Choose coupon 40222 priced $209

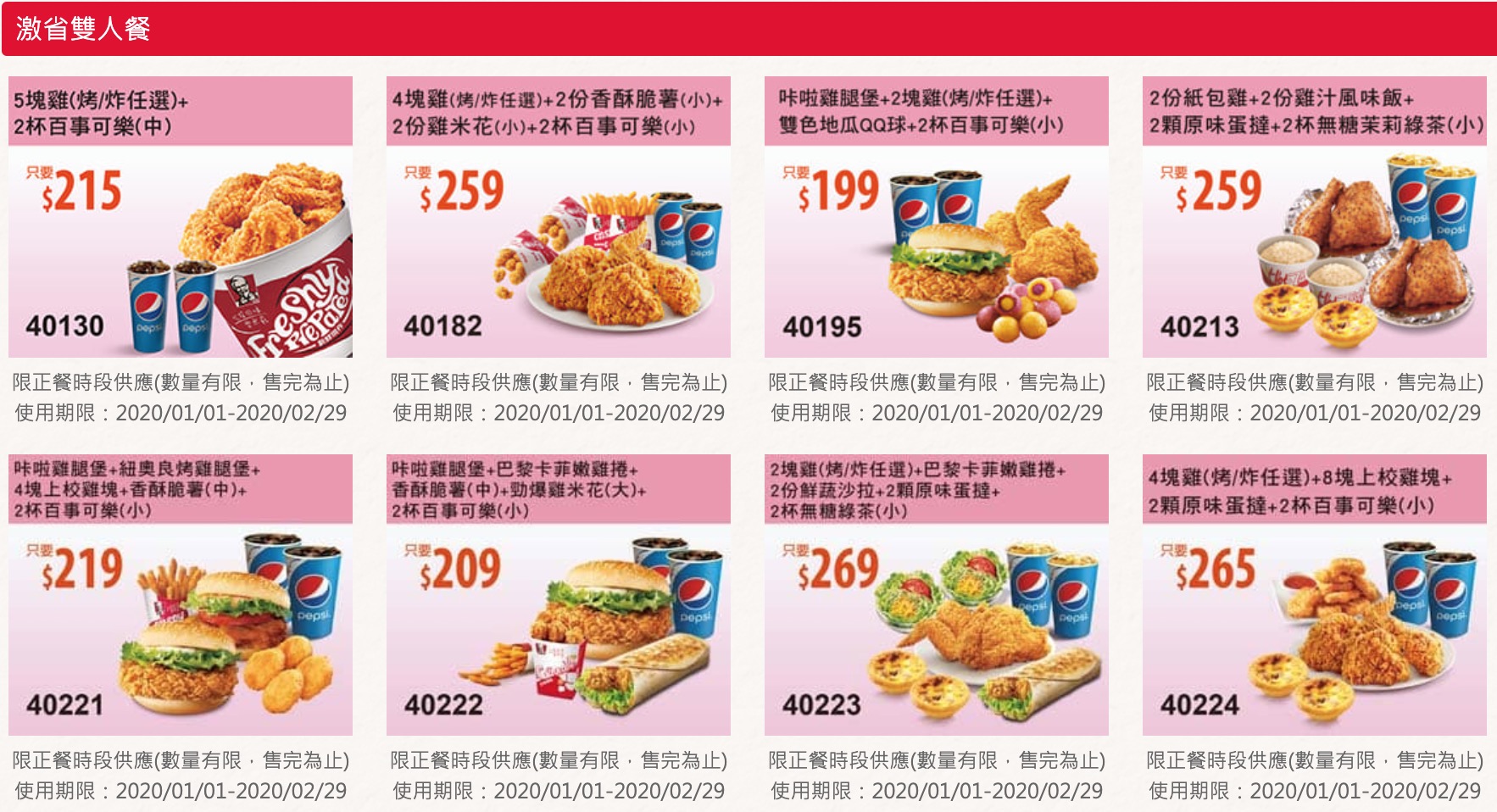559,595
